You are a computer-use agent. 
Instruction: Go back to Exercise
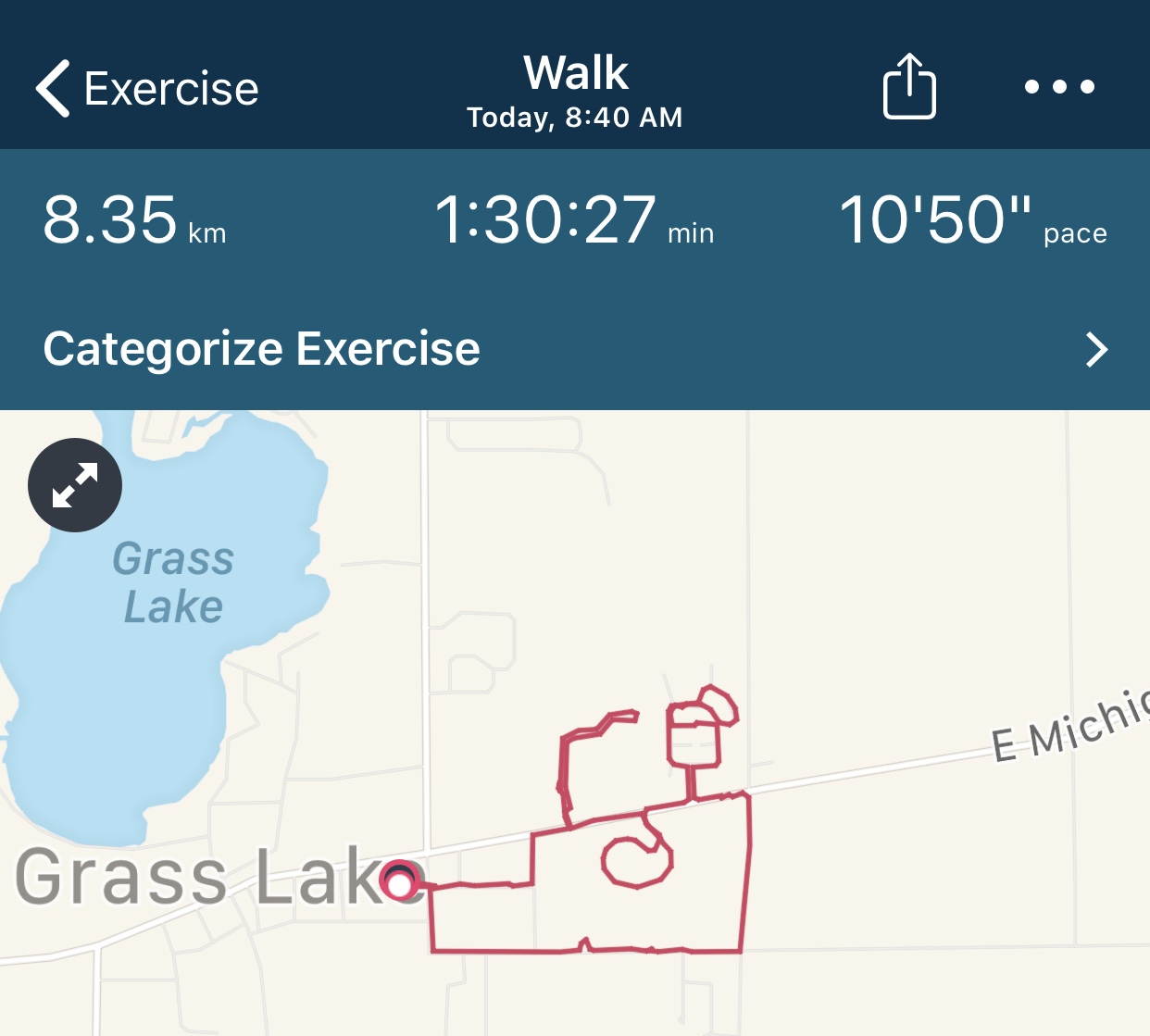pyautogui.click(x=146, y=89)
